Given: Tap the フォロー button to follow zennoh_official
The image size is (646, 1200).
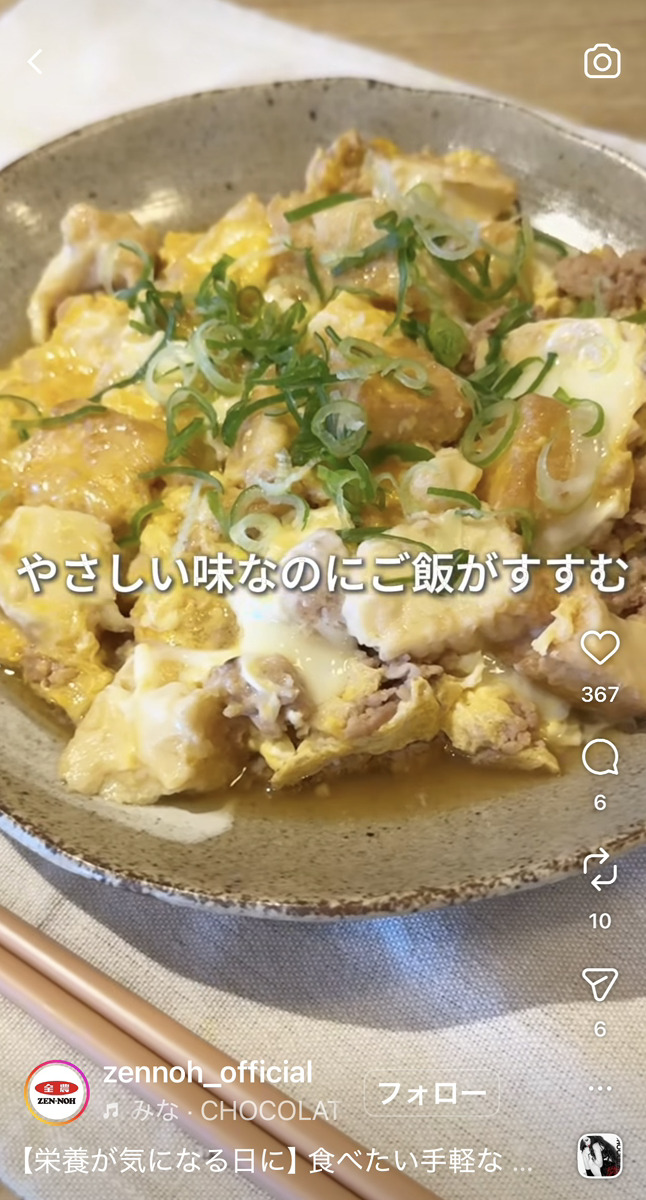Looking at the screenshot, I should pyautogui.click(x=432, y=1094).
